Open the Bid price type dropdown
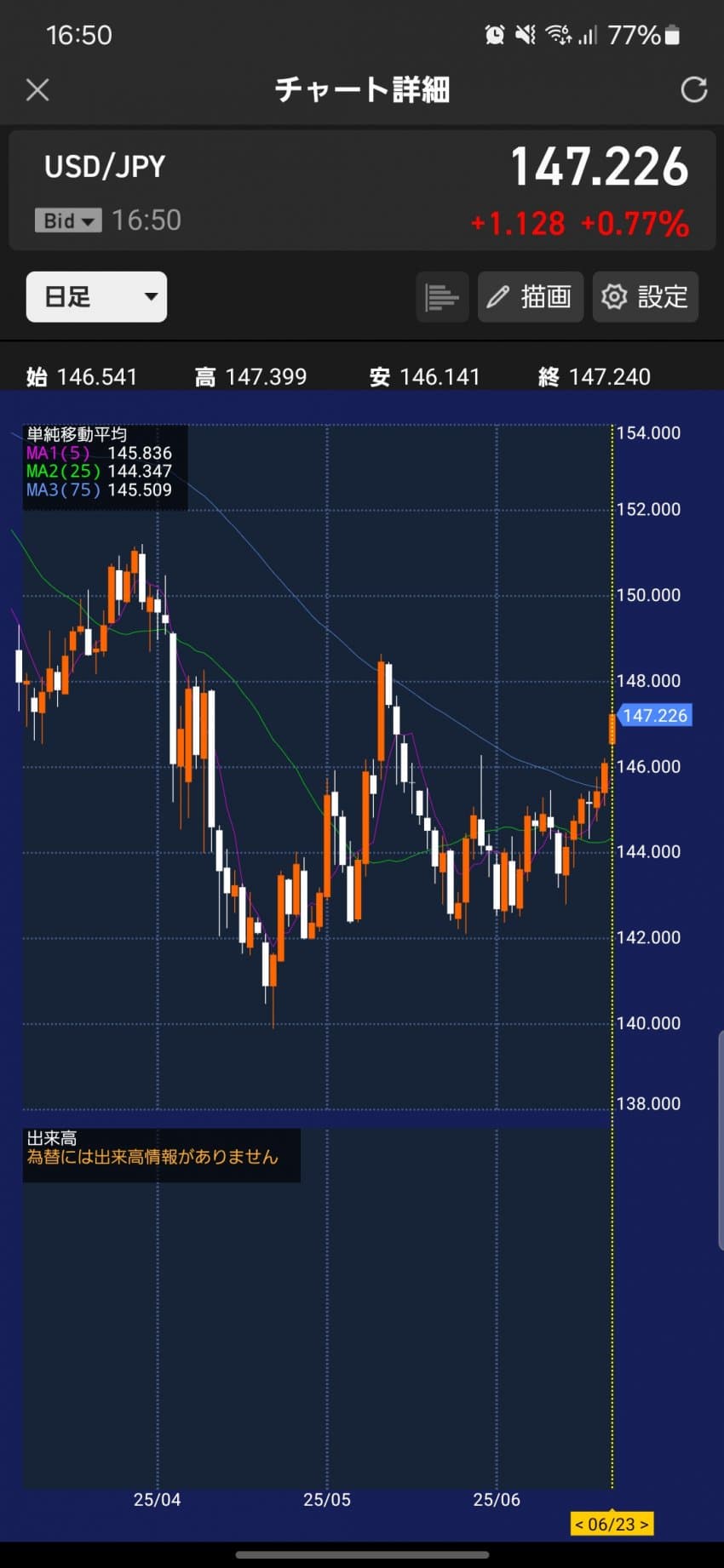 click(x=68, y=220)
